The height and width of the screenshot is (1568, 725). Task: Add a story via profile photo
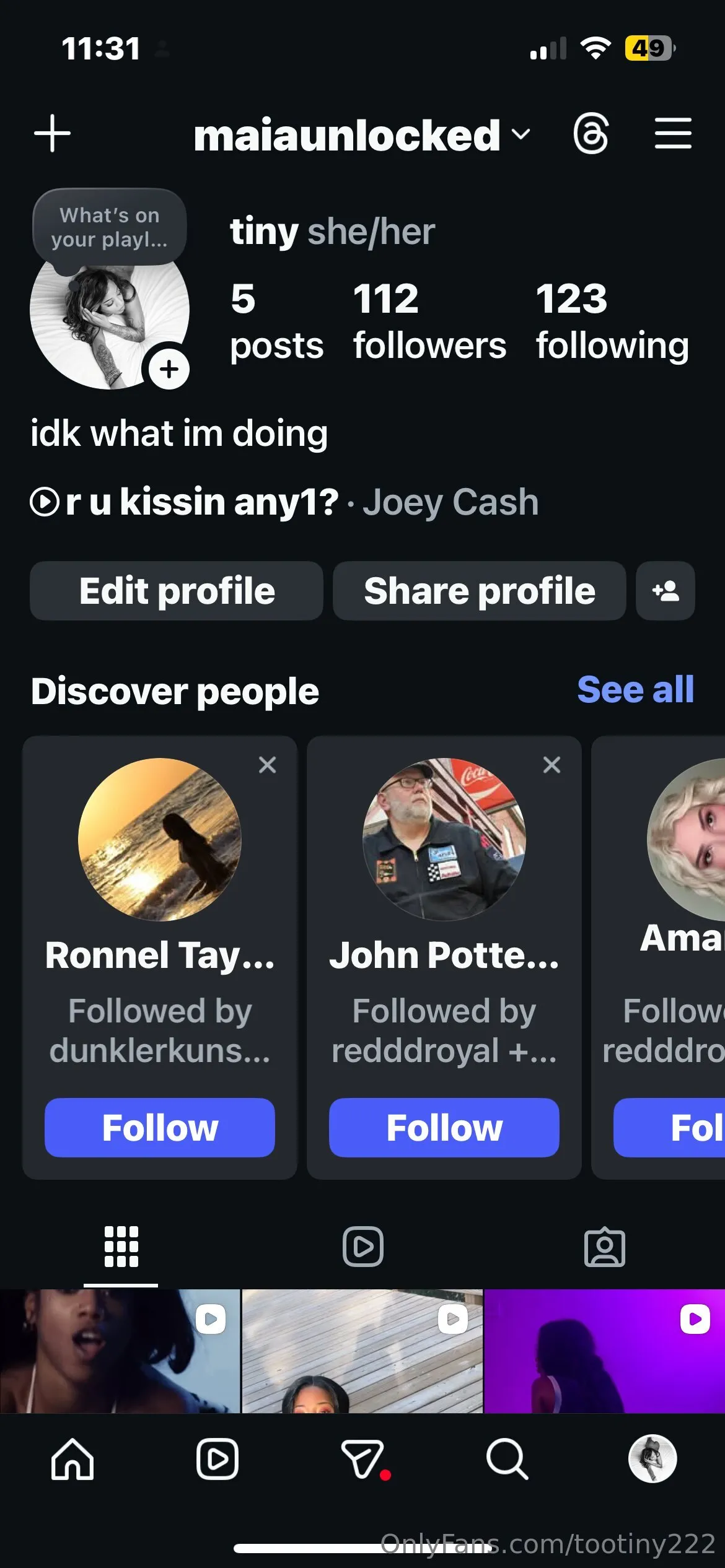[x=169, y=370]
